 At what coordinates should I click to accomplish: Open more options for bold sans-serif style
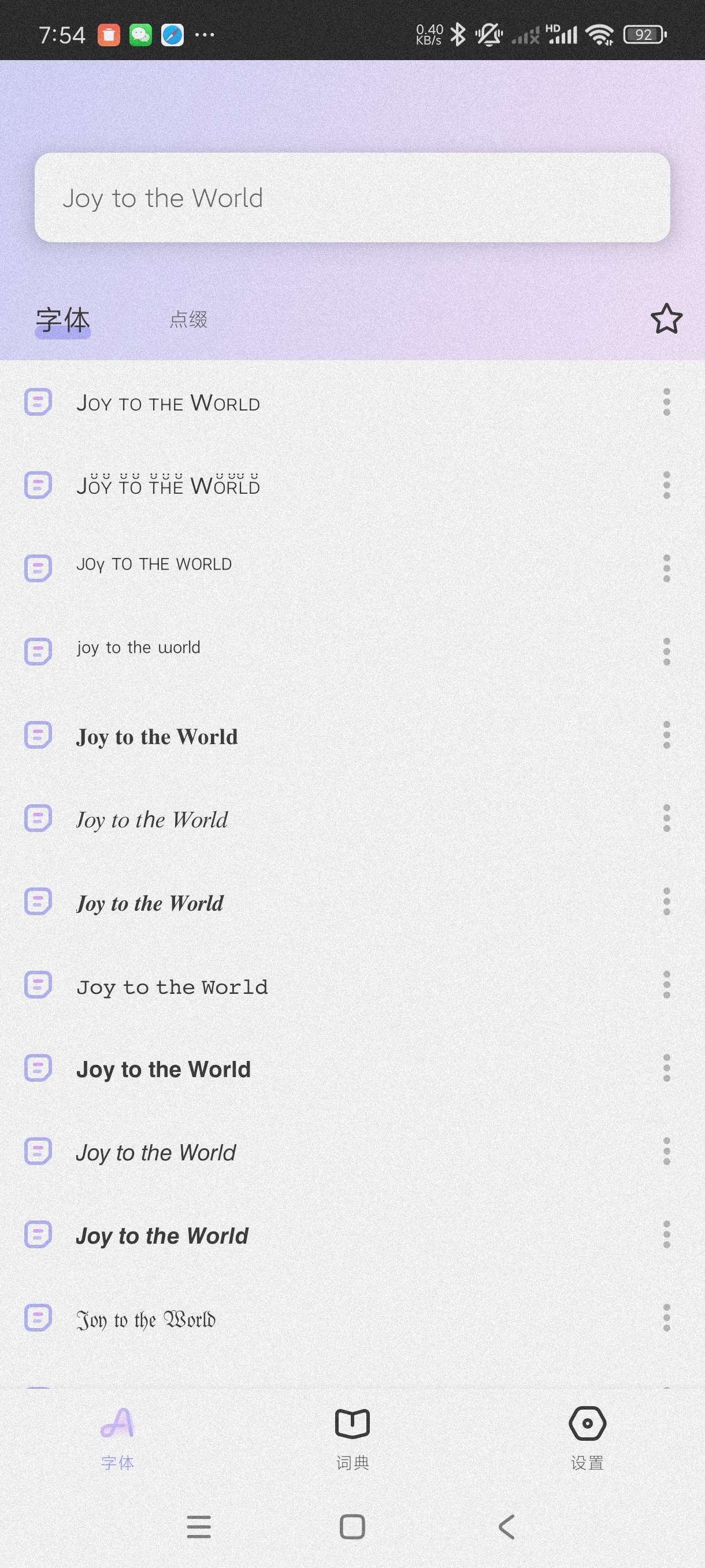coord(666,1068)
